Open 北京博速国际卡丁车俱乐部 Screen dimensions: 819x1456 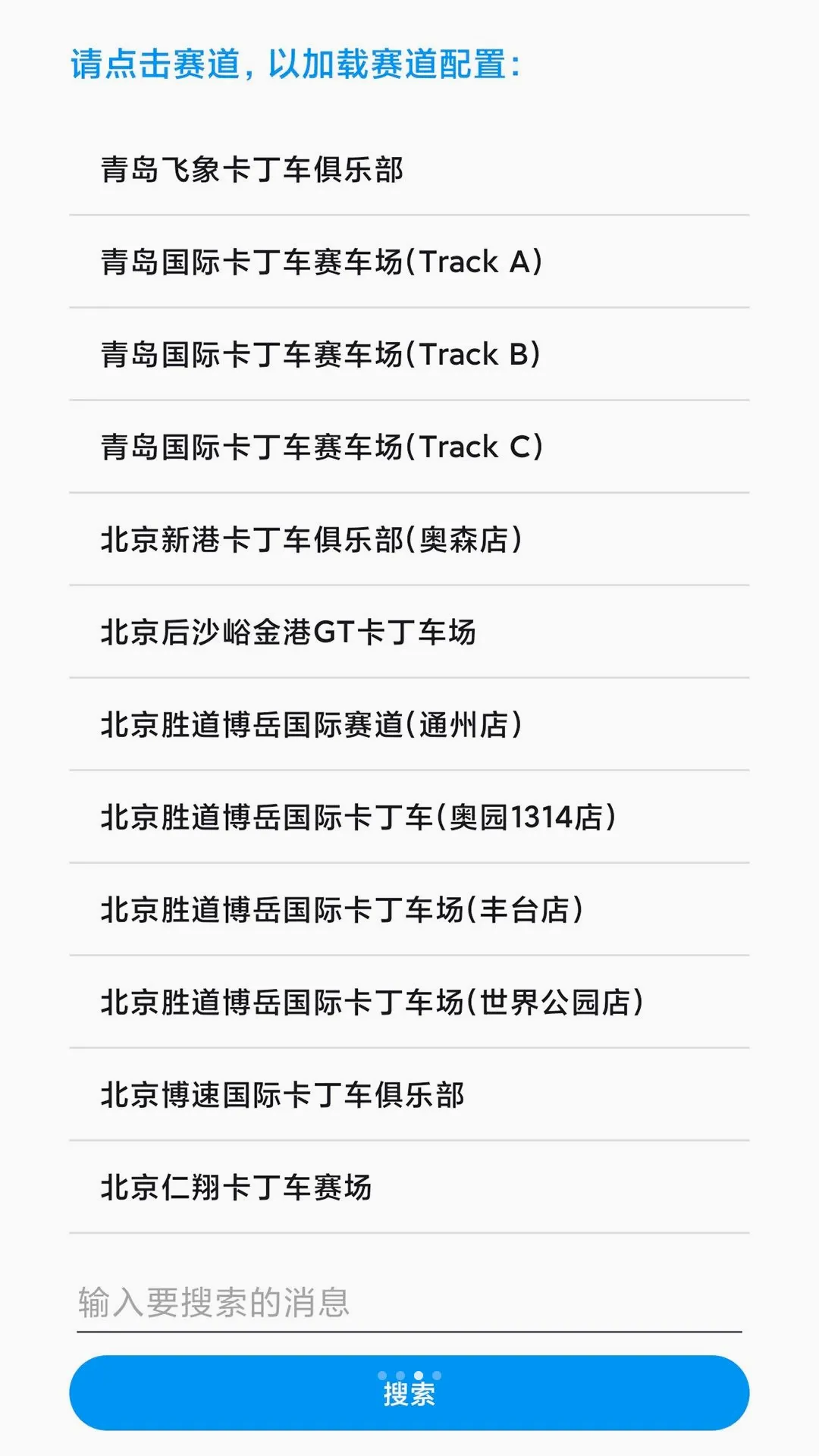click(x=409, y=1094)
